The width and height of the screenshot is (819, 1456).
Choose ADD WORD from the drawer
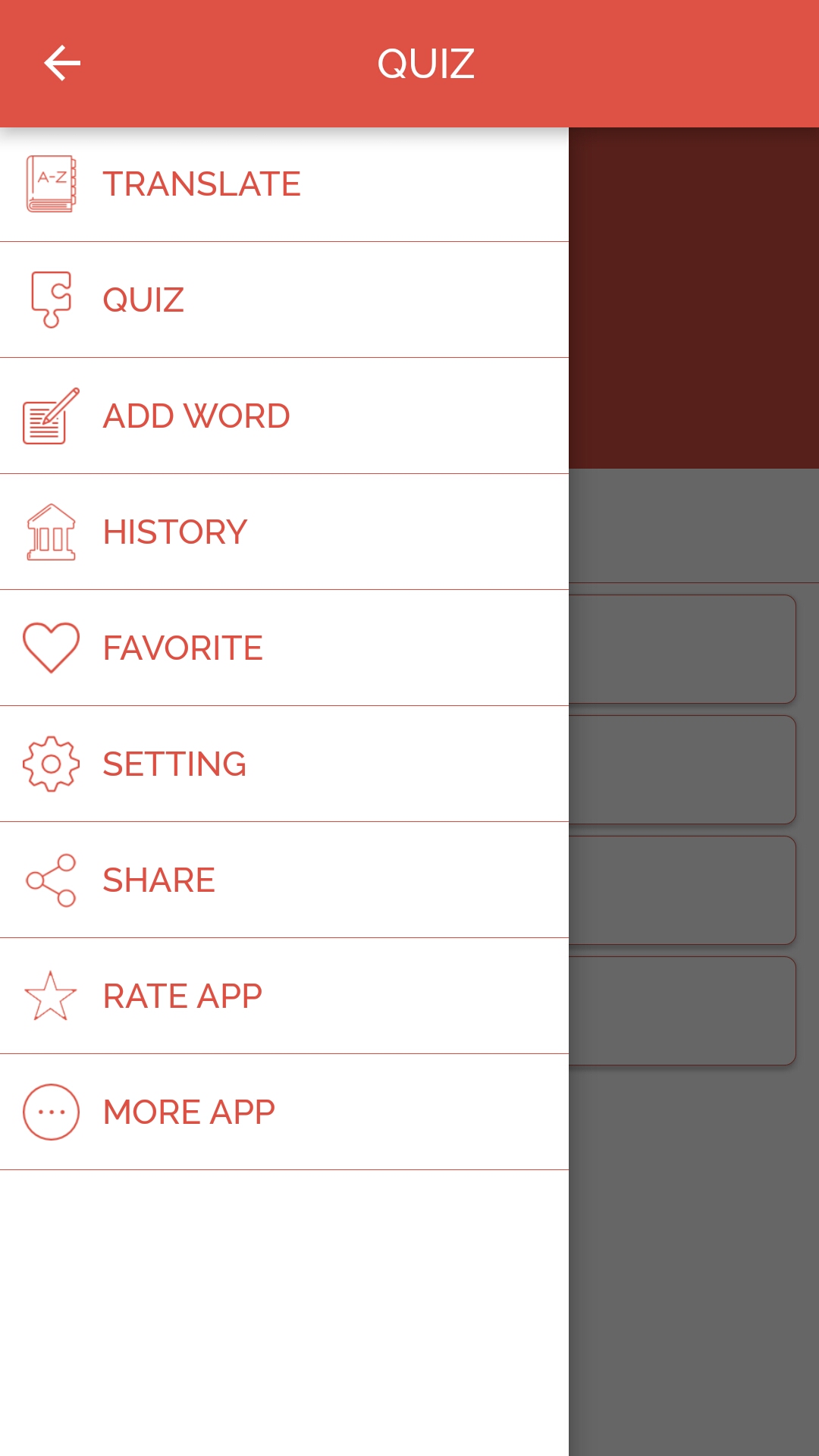(x=196, y=414)
